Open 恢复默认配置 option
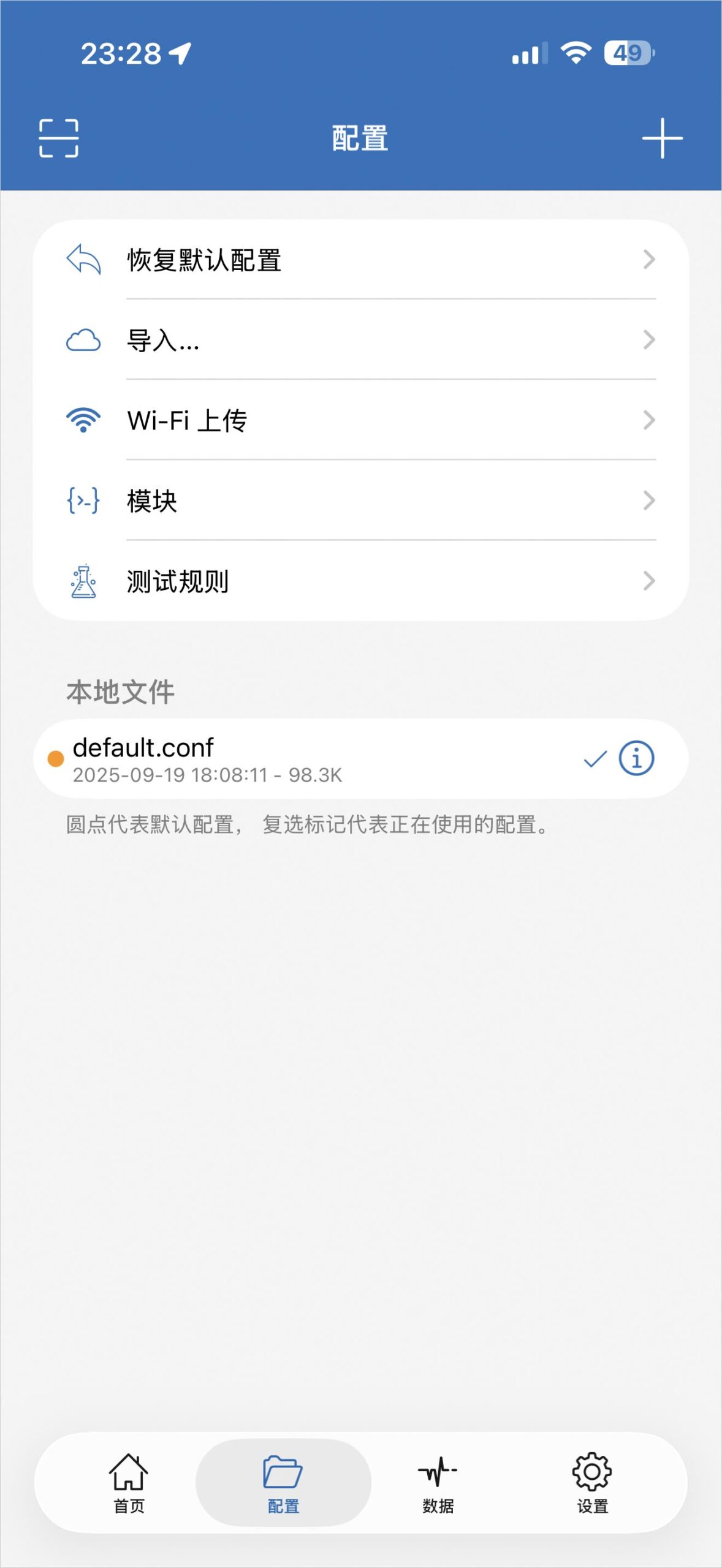 click(x=360, y=260)
